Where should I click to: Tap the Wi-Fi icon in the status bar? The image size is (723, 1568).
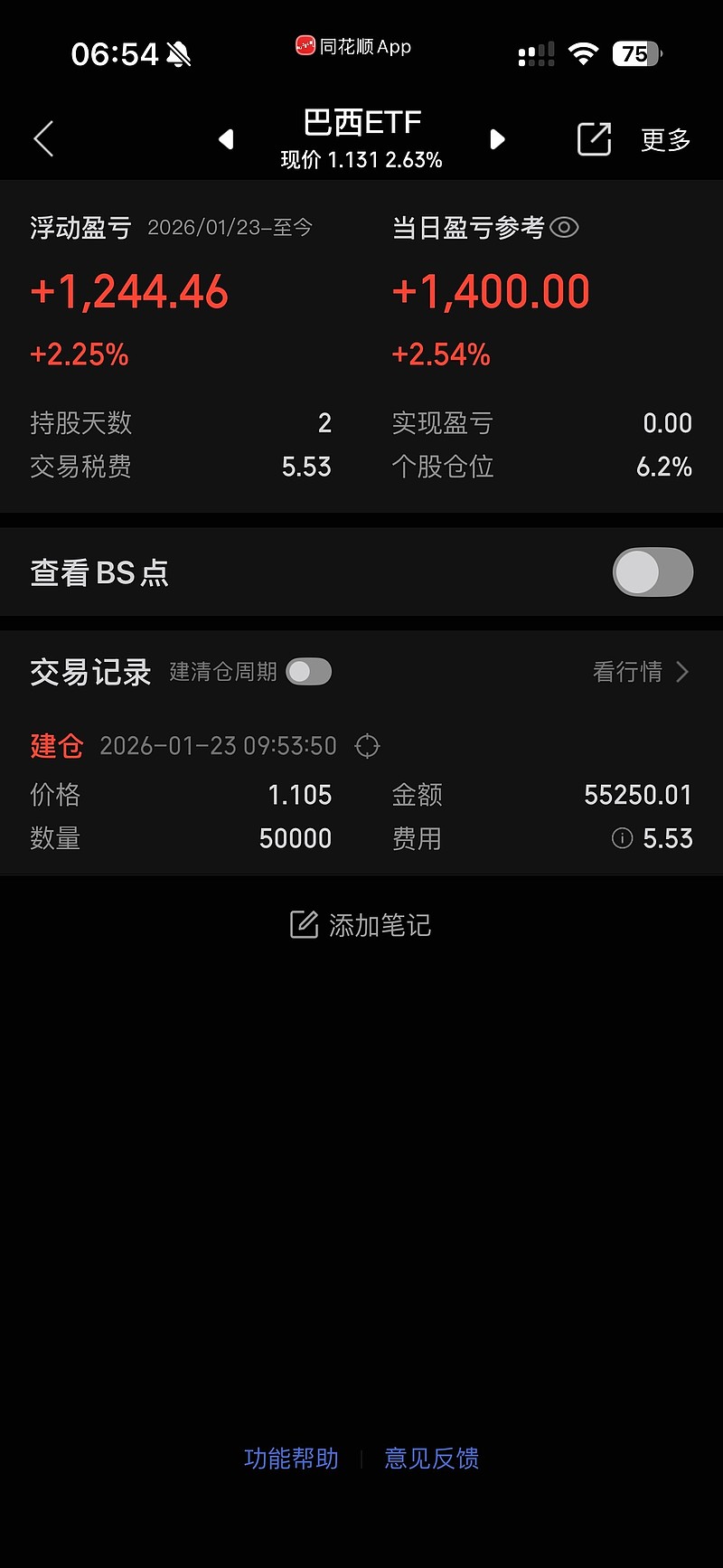[584, 52]
